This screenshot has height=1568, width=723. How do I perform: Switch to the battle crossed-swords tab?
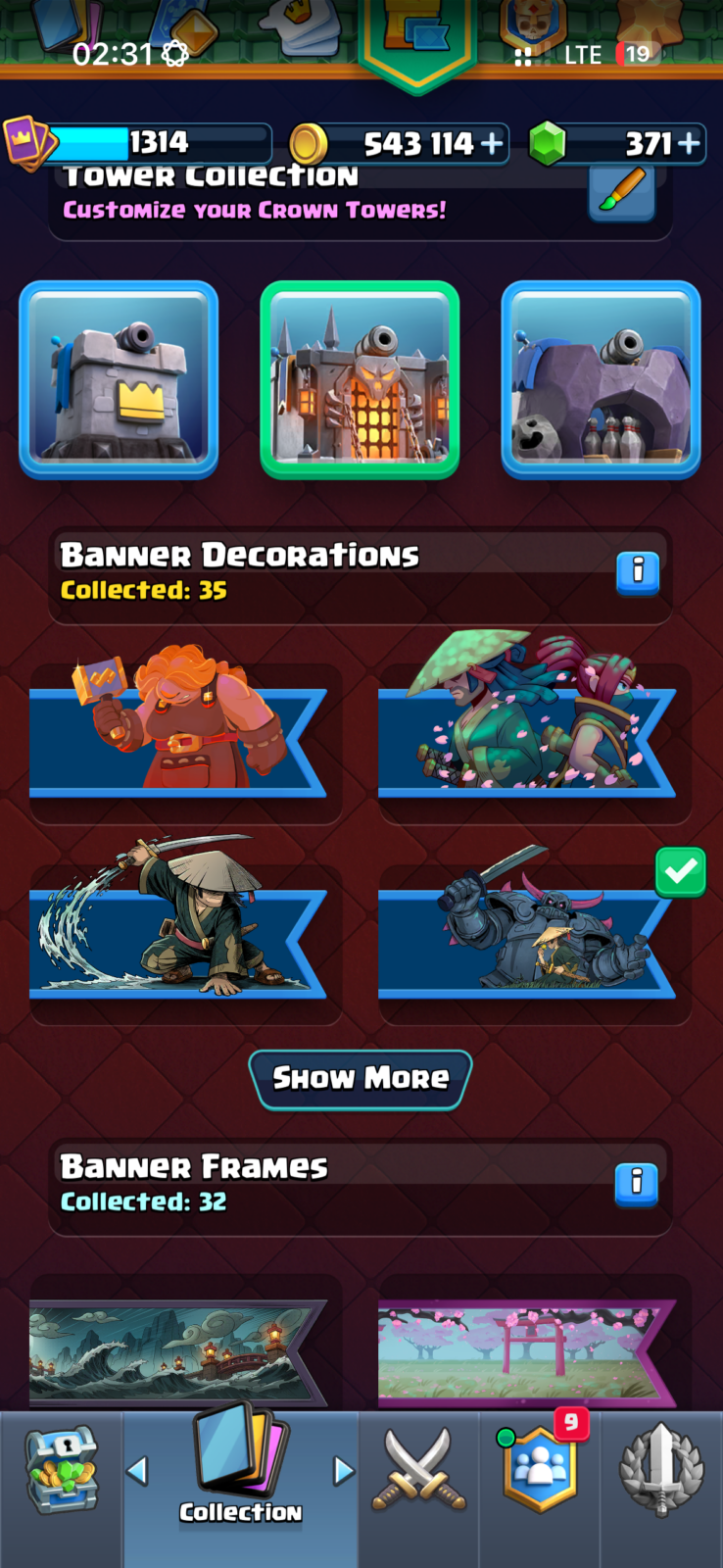[419, 1470]
